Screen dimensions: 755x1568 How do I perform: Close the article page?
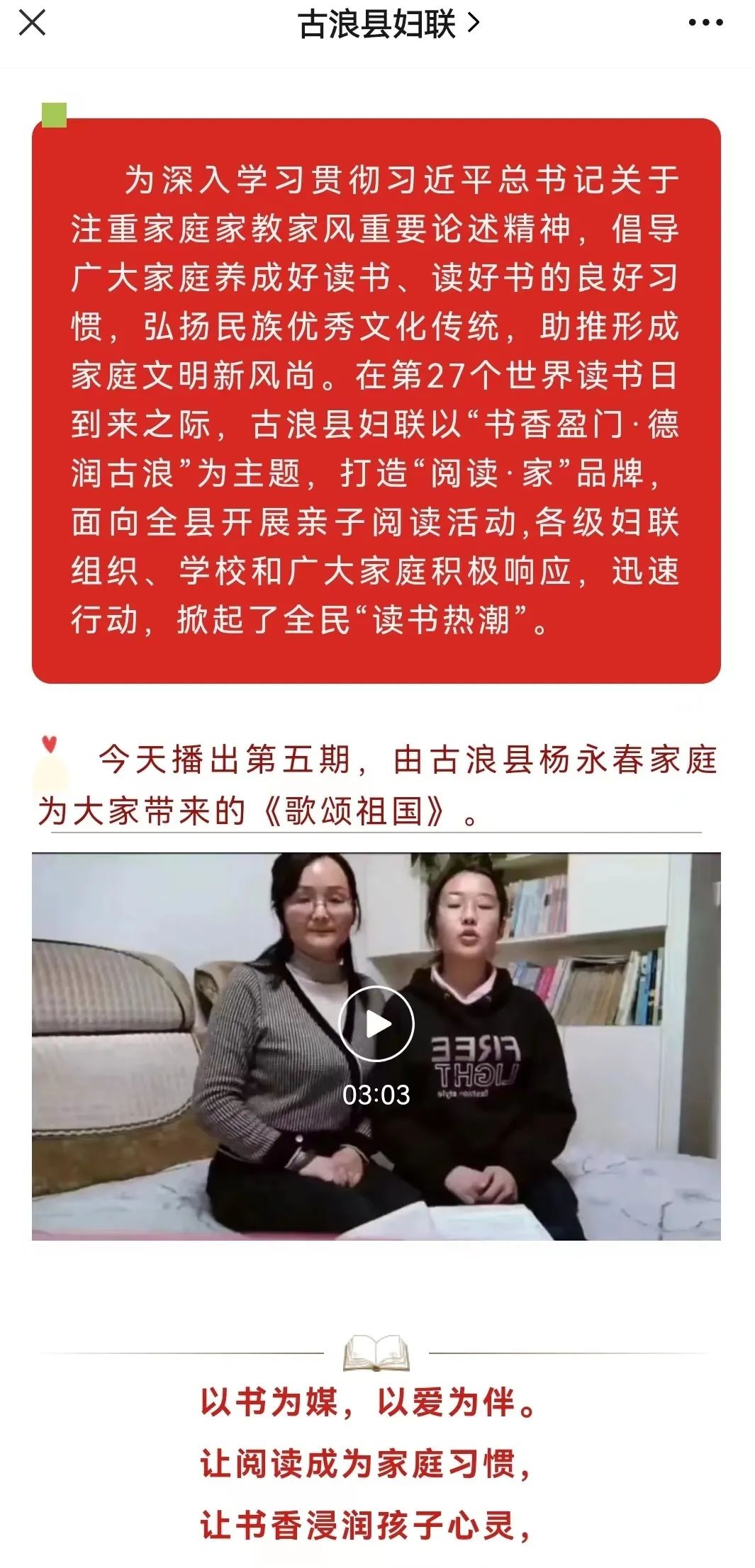pyautogui.click(x=32, y=23)
